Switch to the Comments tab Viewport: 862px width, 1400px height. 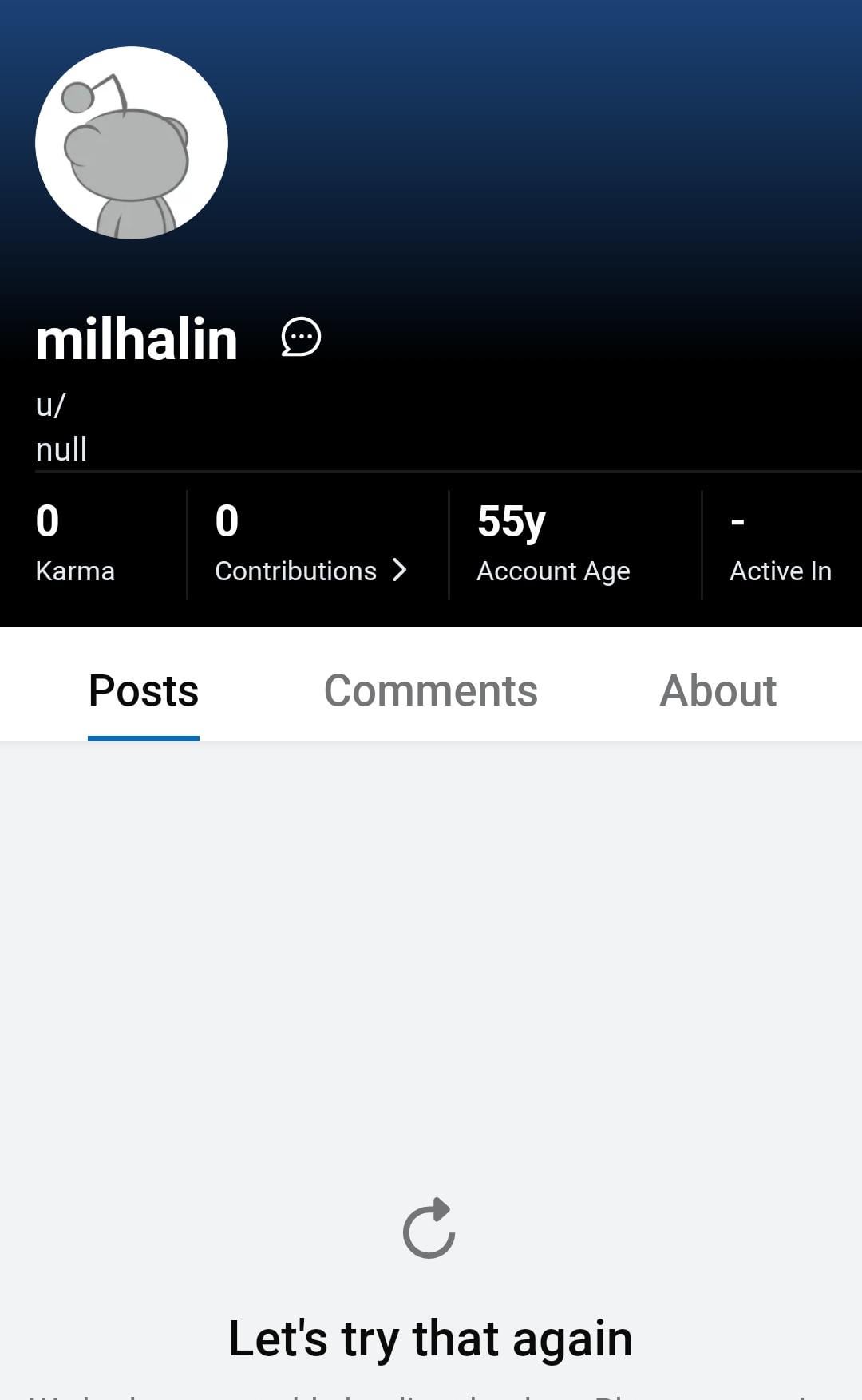(431, 690)
